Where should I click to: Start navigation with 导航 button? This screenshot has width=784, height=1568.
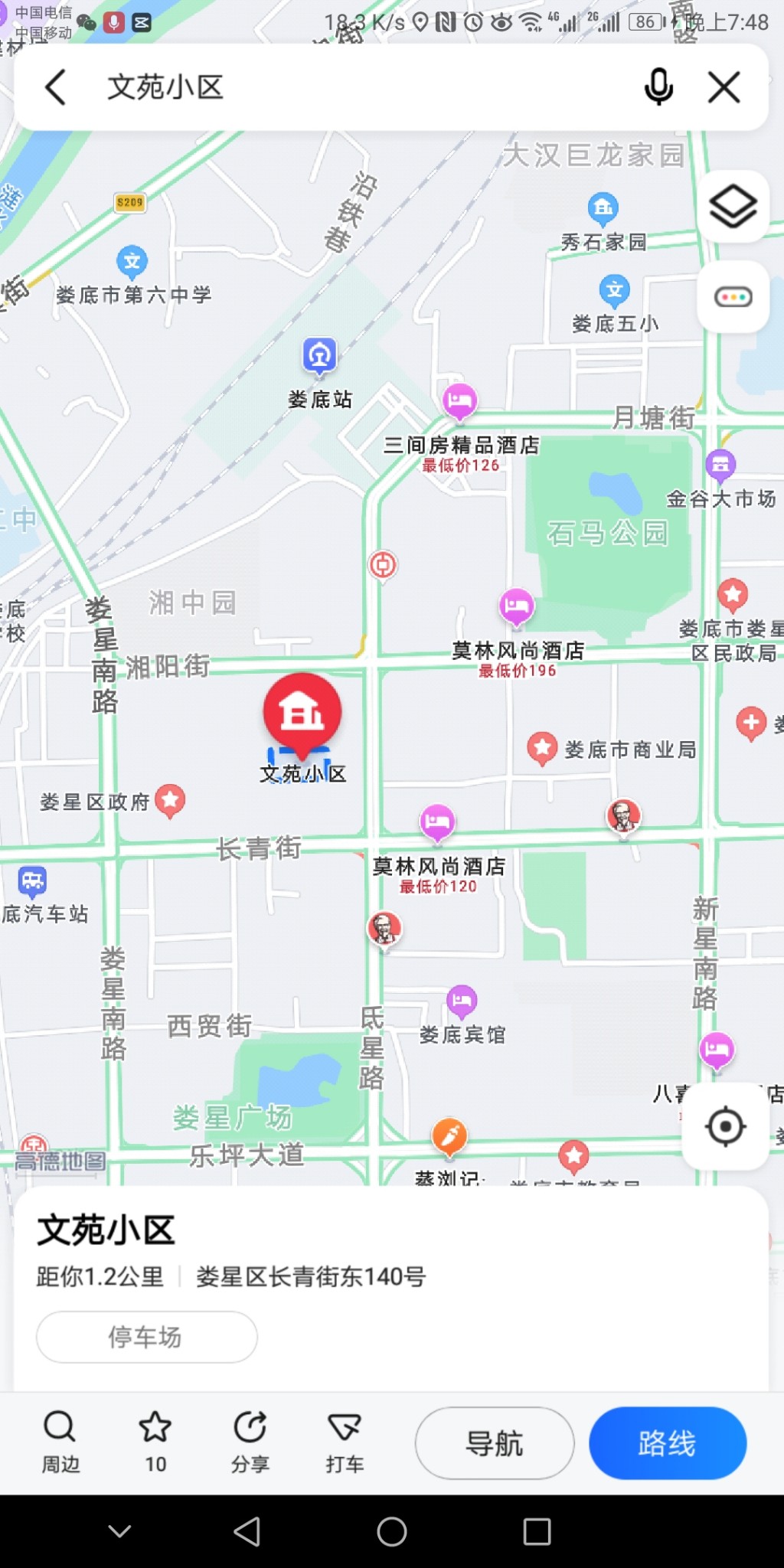click(494, 1443)
